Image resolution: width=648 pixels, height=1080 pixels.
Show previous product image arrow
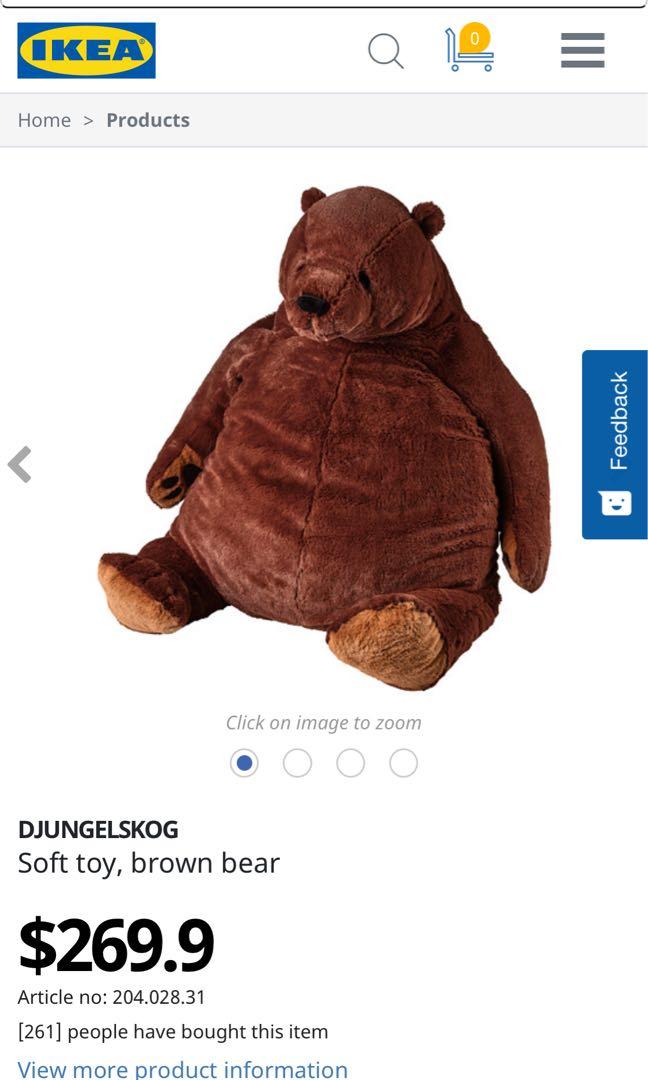click(20, 465)
